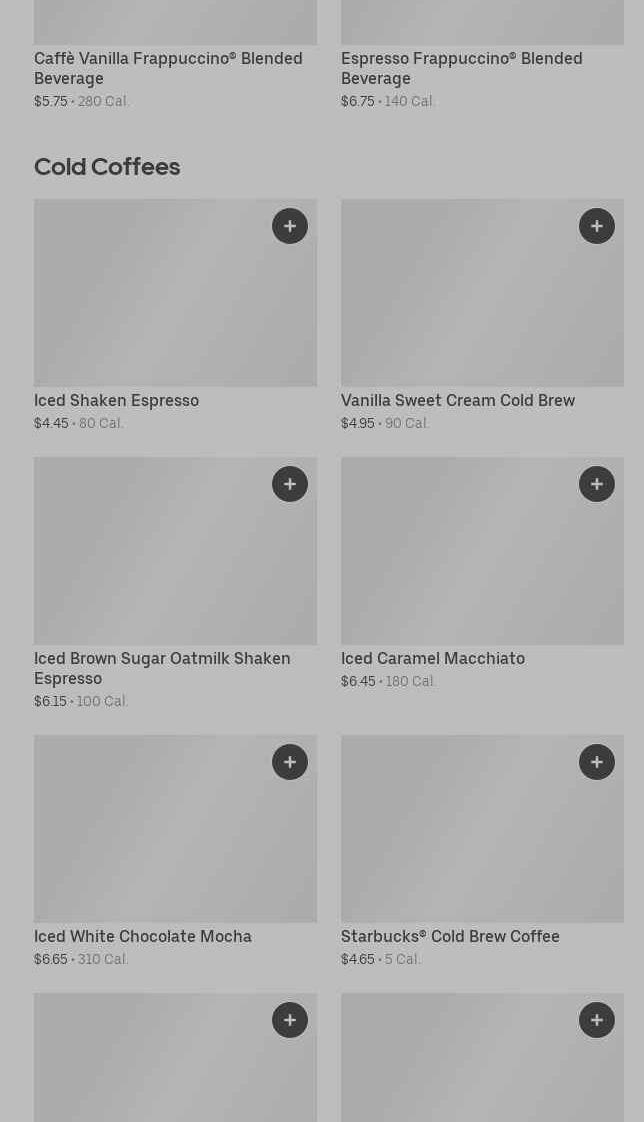Screen dimensions: 644x1122
Task: Add Starbucks Cold Brew Coffee to cart
Action: 597,762
